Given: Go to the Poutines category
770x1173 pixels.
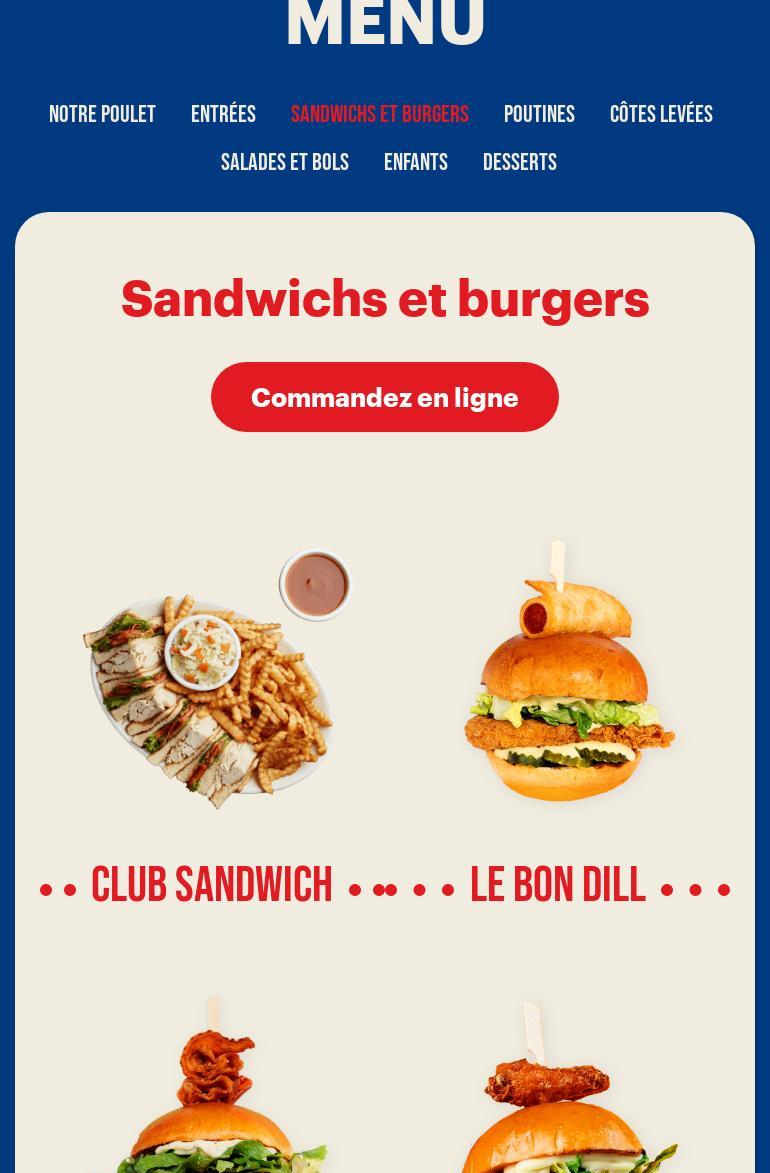Looking at the screenshot, I should (x=539, y=114).
